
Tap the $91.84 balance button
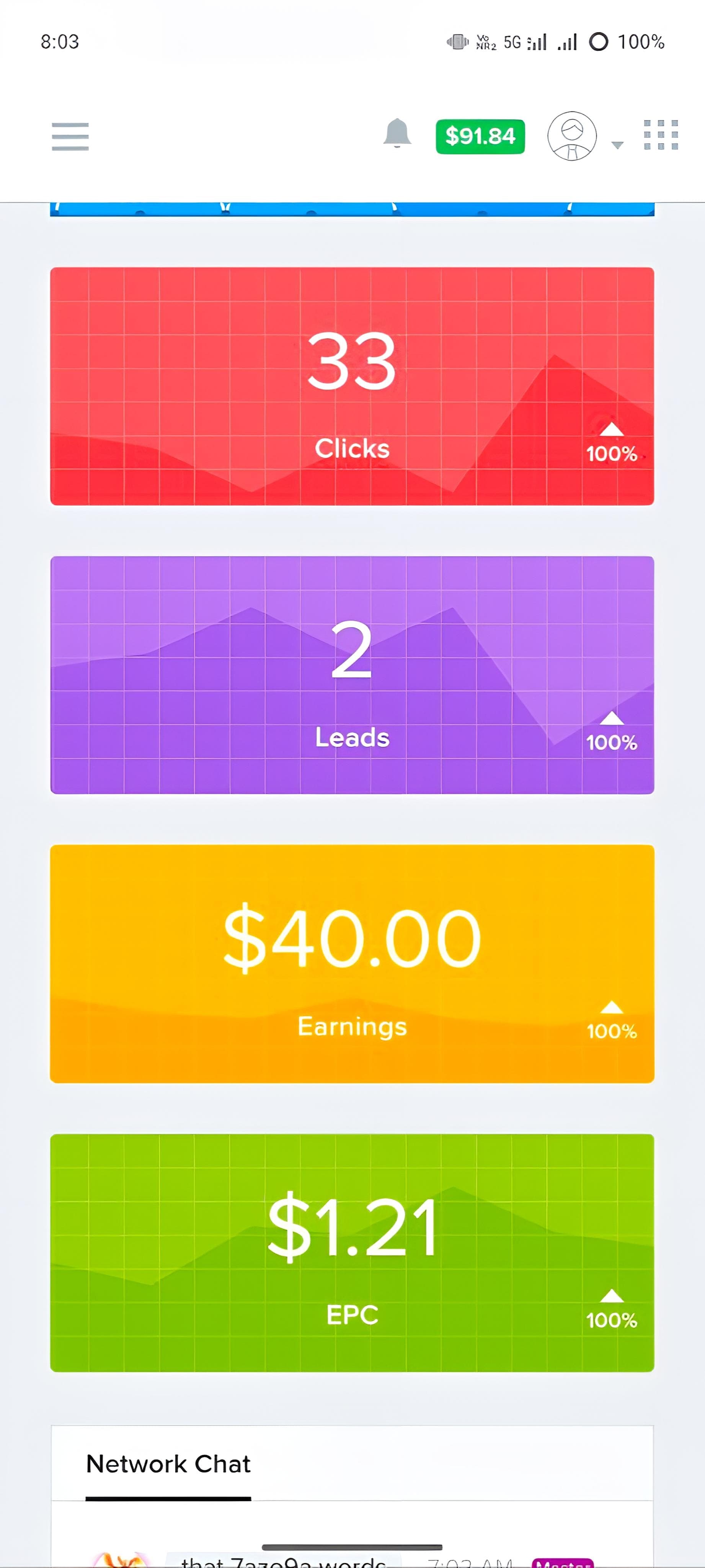[x=480, y=136]
